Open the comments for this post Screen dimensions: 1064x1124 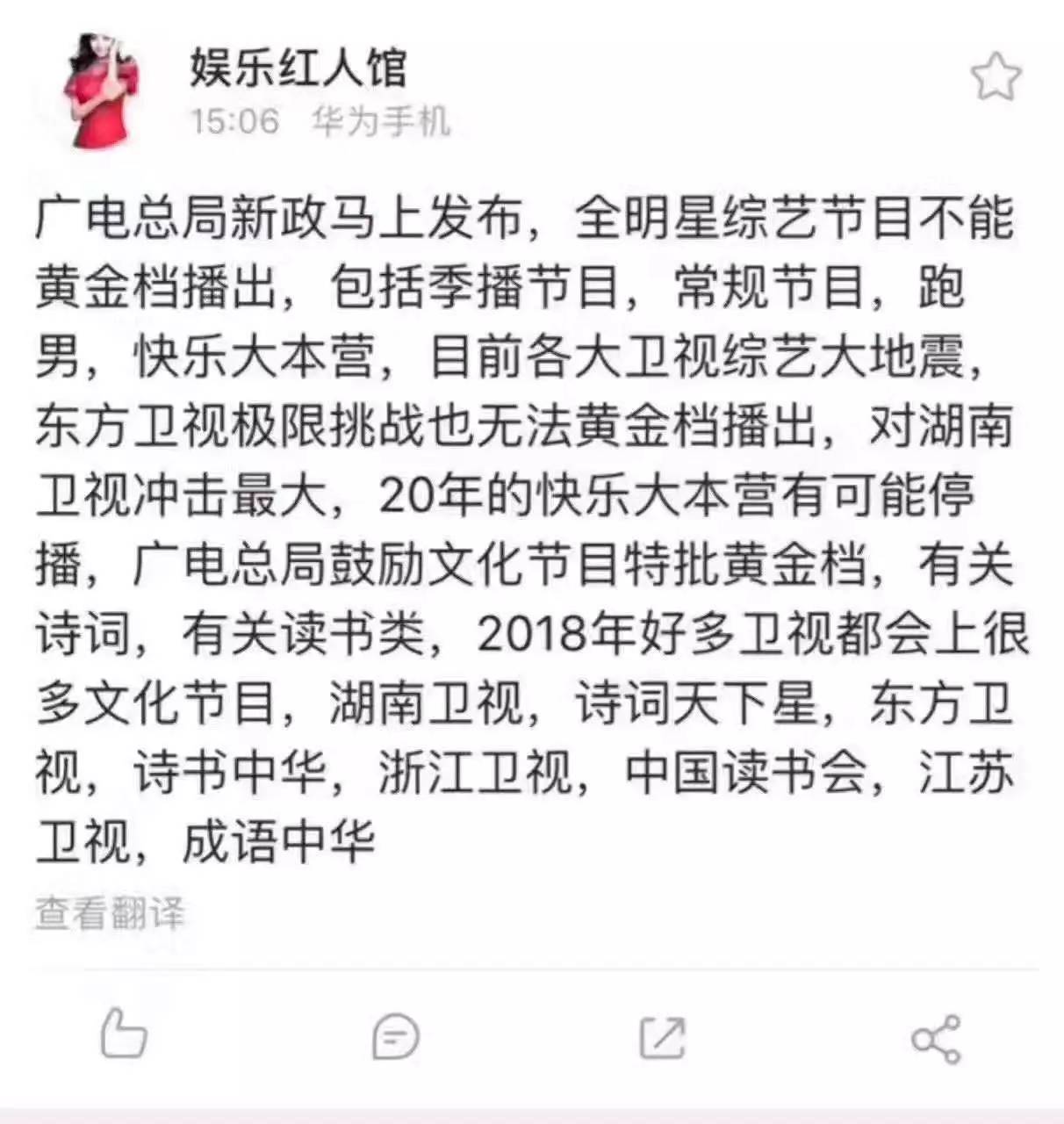pos(395,1037)
